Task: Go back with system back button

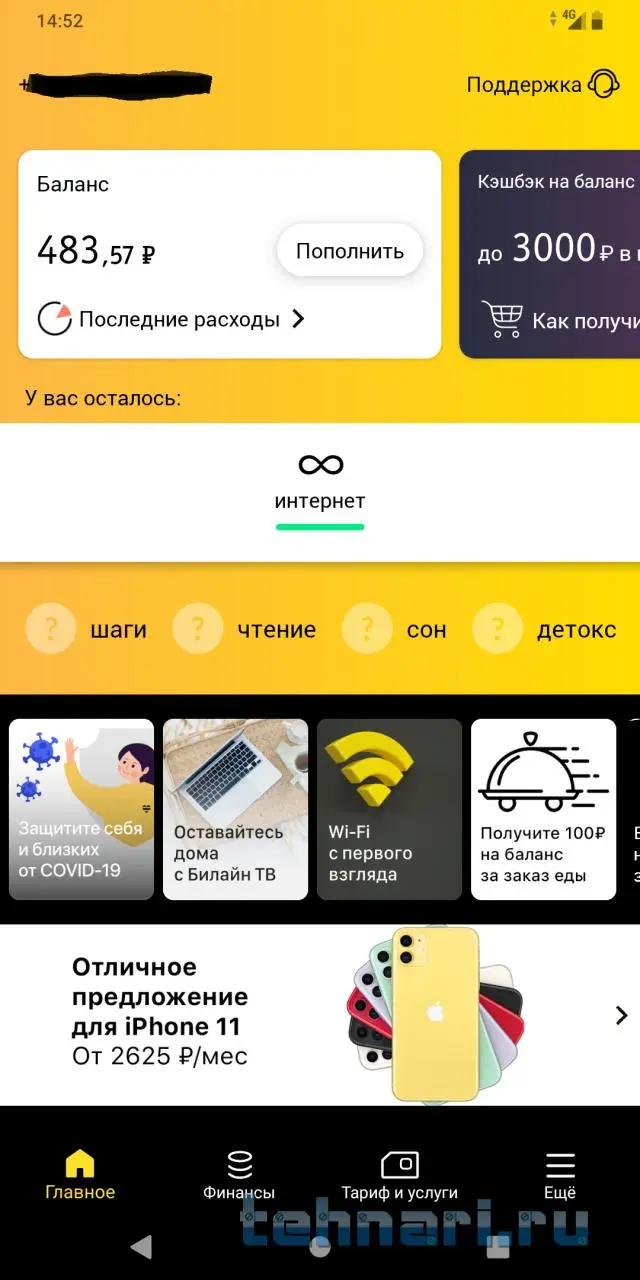Action: tap(141, 1246)
